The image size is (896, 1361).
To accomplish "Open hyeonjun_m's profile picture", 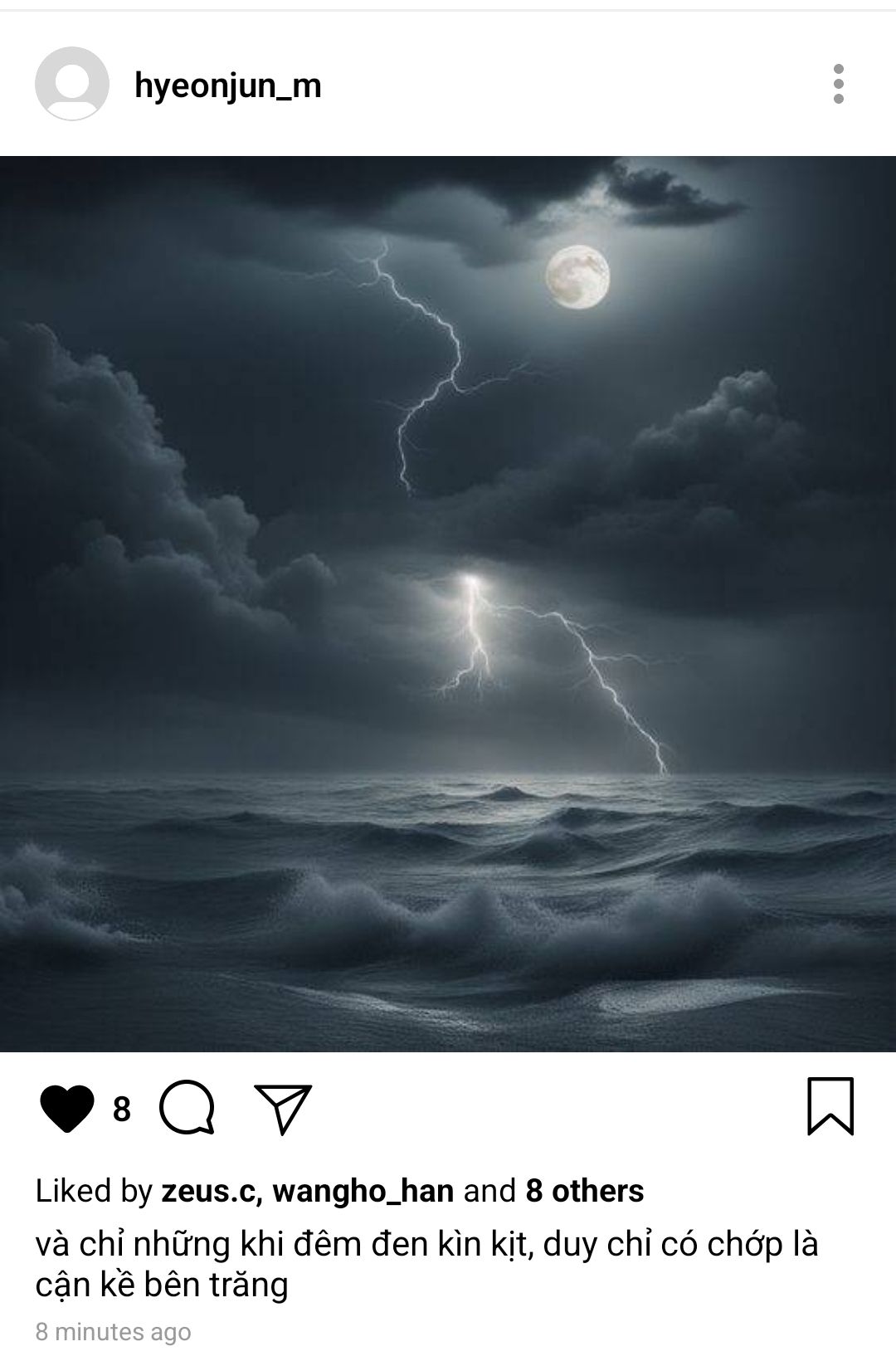I will 72,84.
